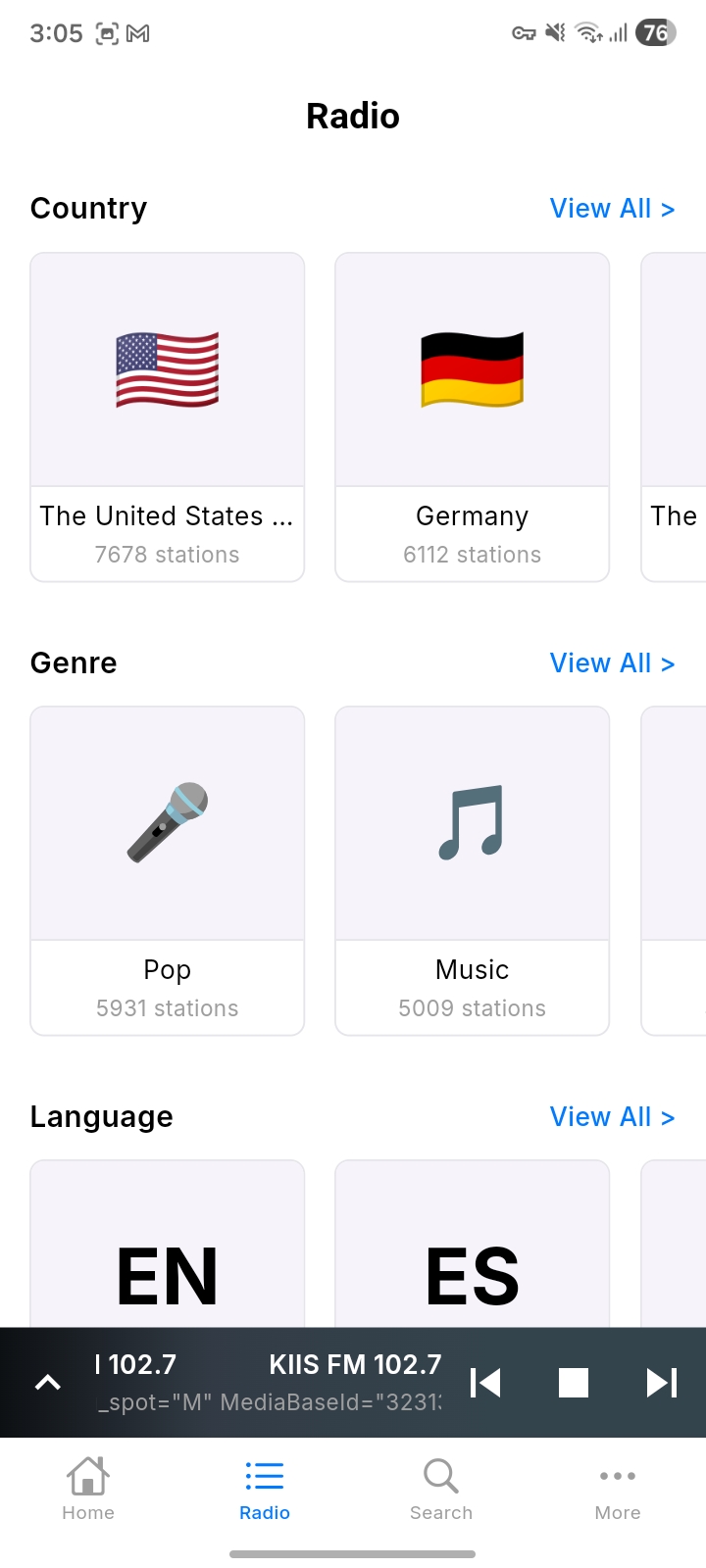Open the Germany stations card

click(473, 417)
